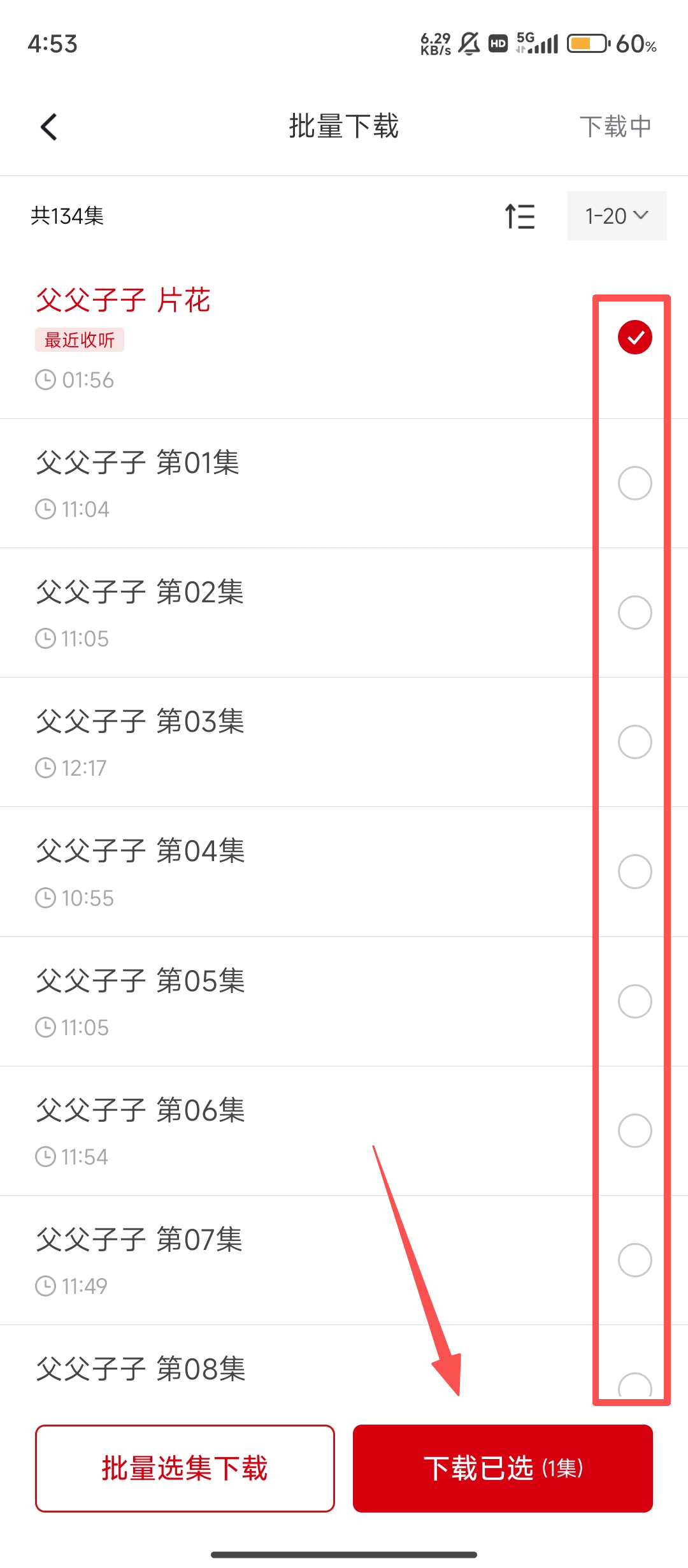688x1568 pixels.
Task: Select 父父子子 第02集 for download
Action: [x=634, y=613]
